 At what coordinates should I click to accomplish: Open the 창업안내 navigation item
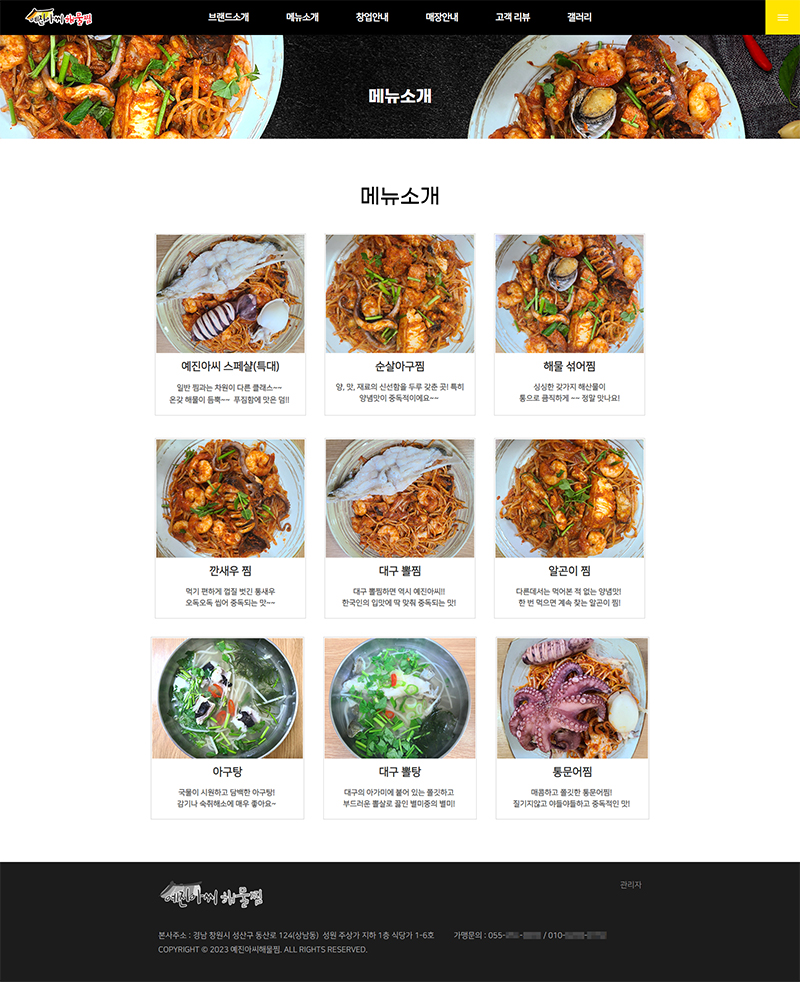(x=372, y=18)
